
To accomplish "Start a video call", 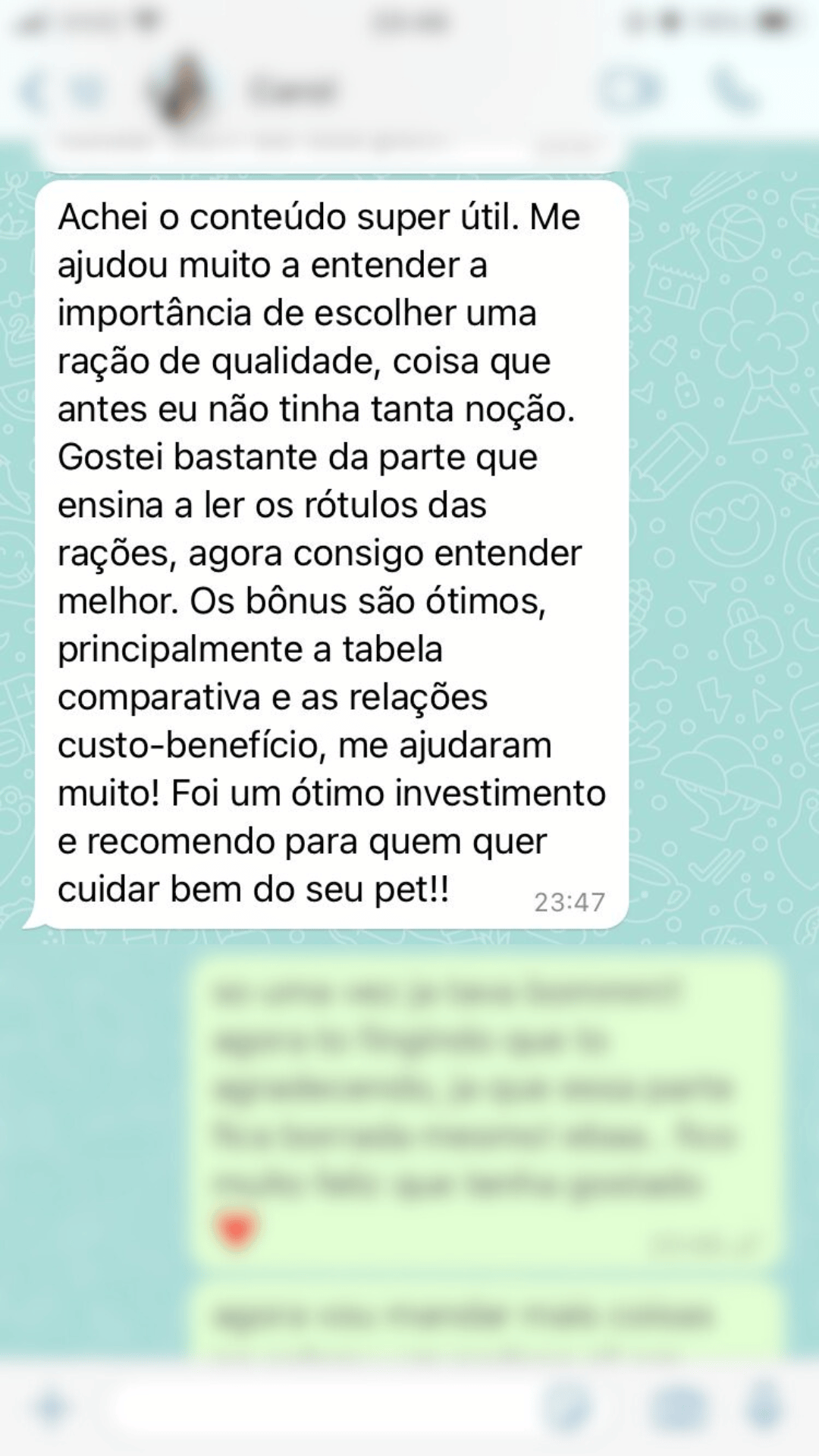I will [x=628, y=90].
